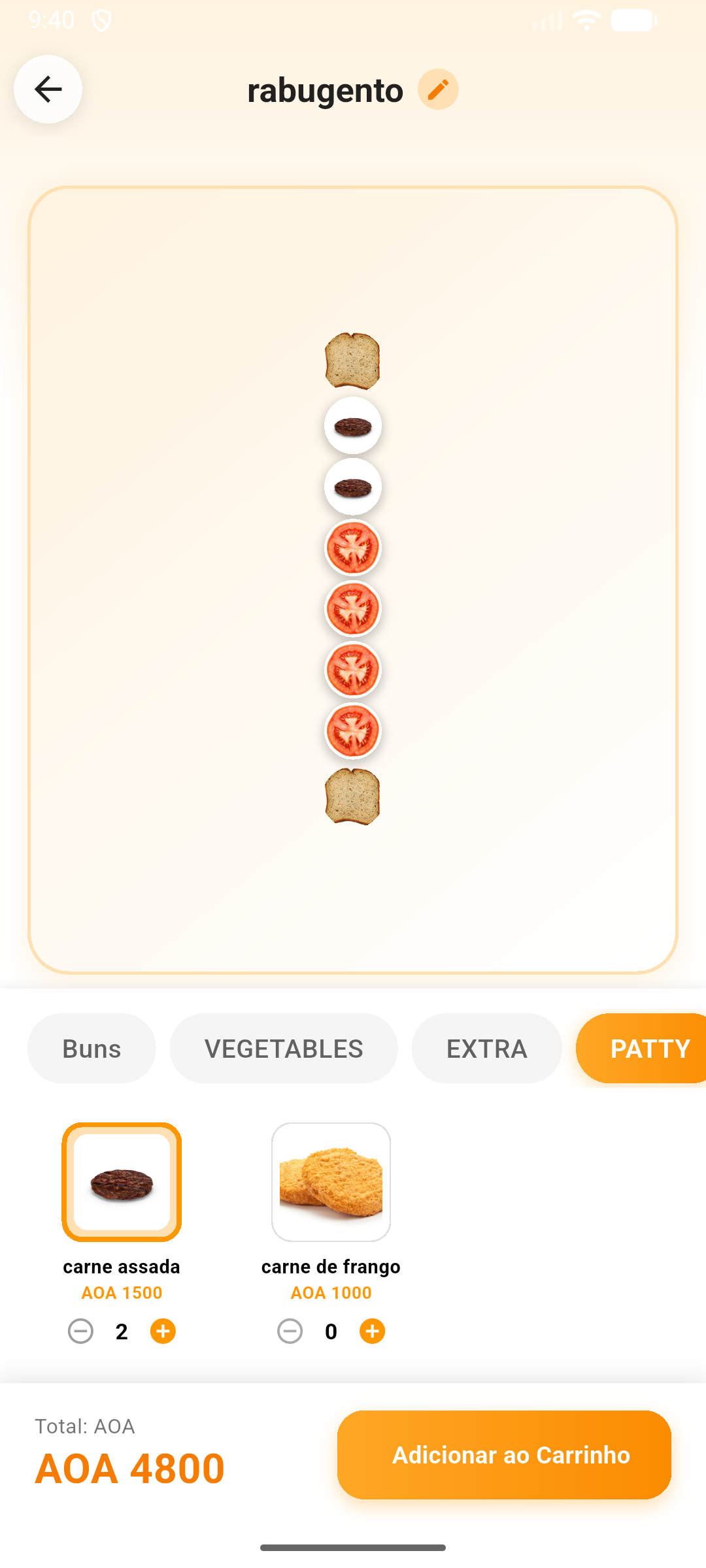Select the PATTY category tab
706x1568 pixels.
point(650,1048)
